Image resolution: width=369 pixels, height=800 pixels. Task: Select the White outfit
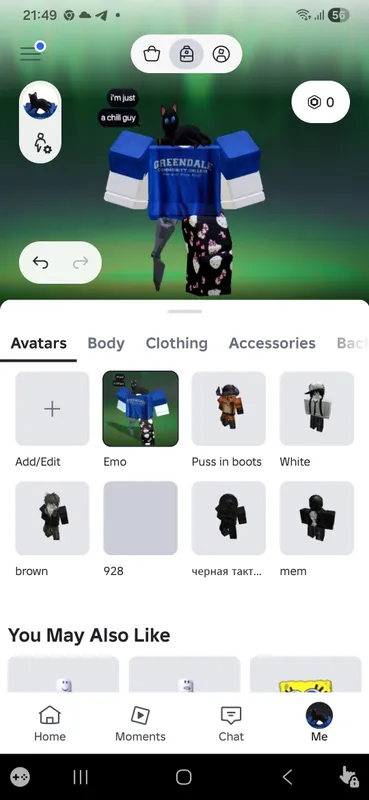317,409
